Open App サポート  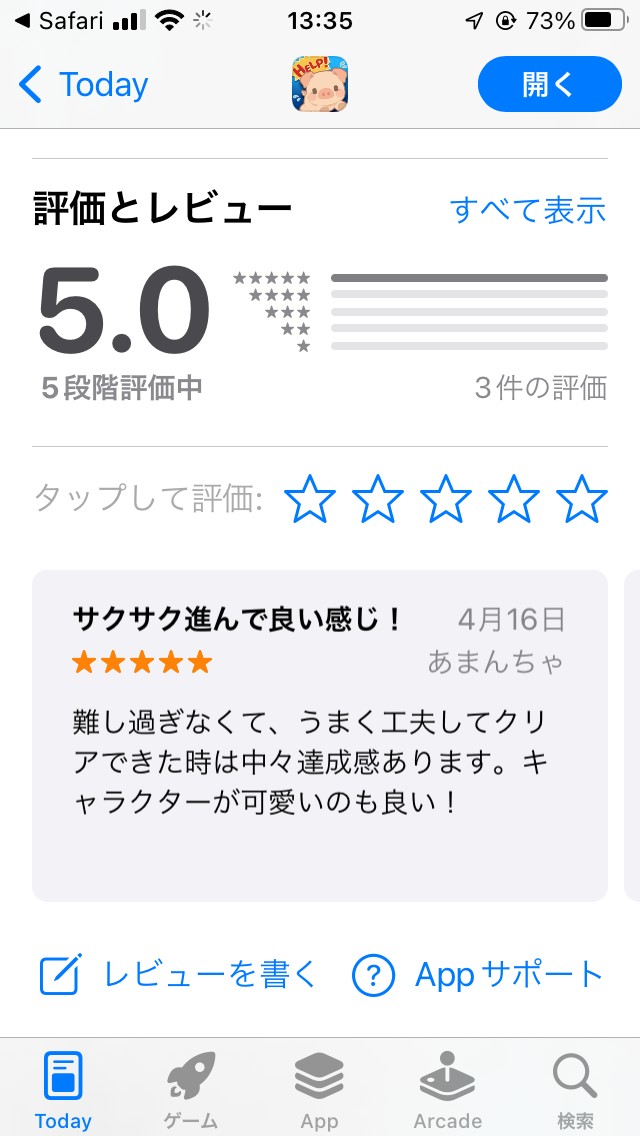[478, 974]
